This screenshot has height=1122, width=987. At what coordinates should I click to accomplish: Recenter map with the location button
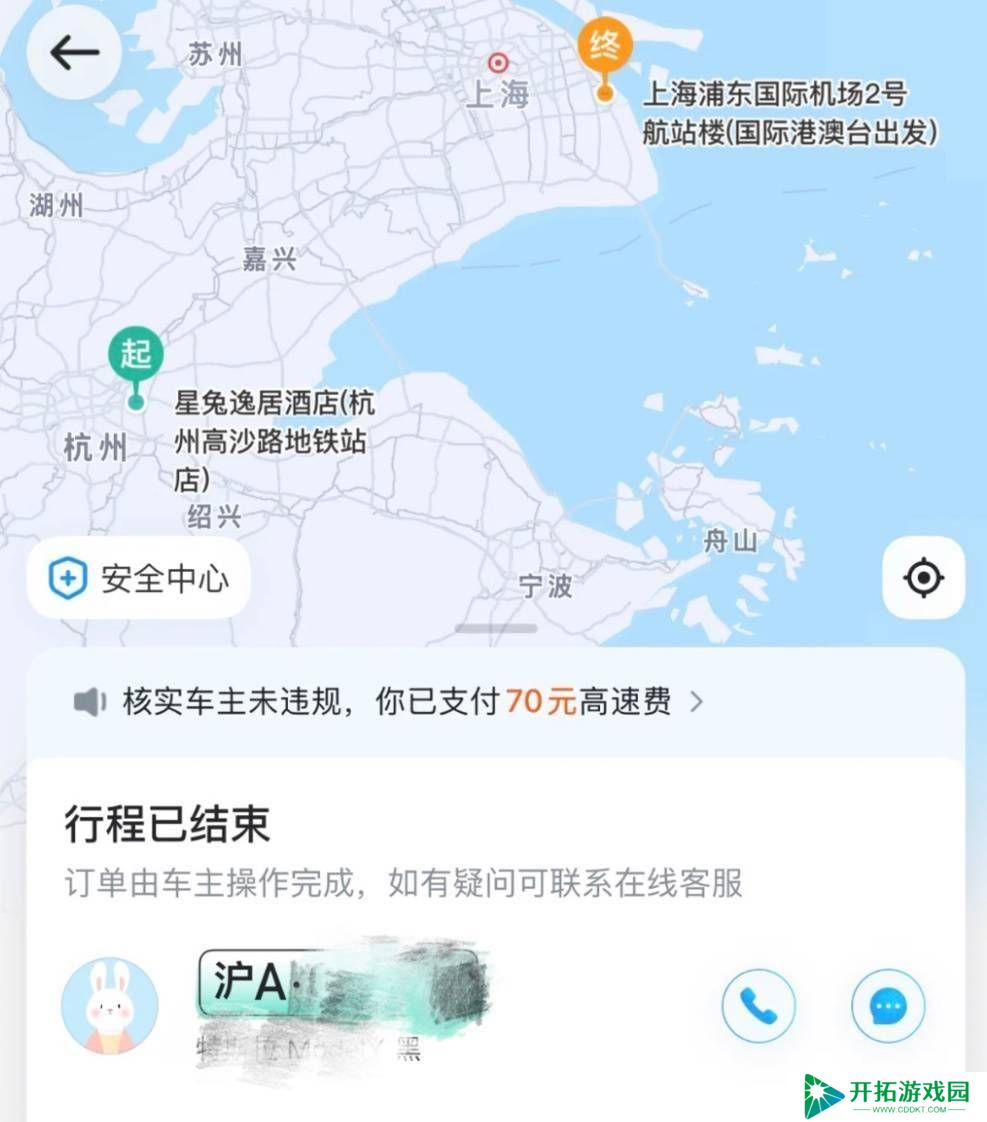tap(922, 578)
